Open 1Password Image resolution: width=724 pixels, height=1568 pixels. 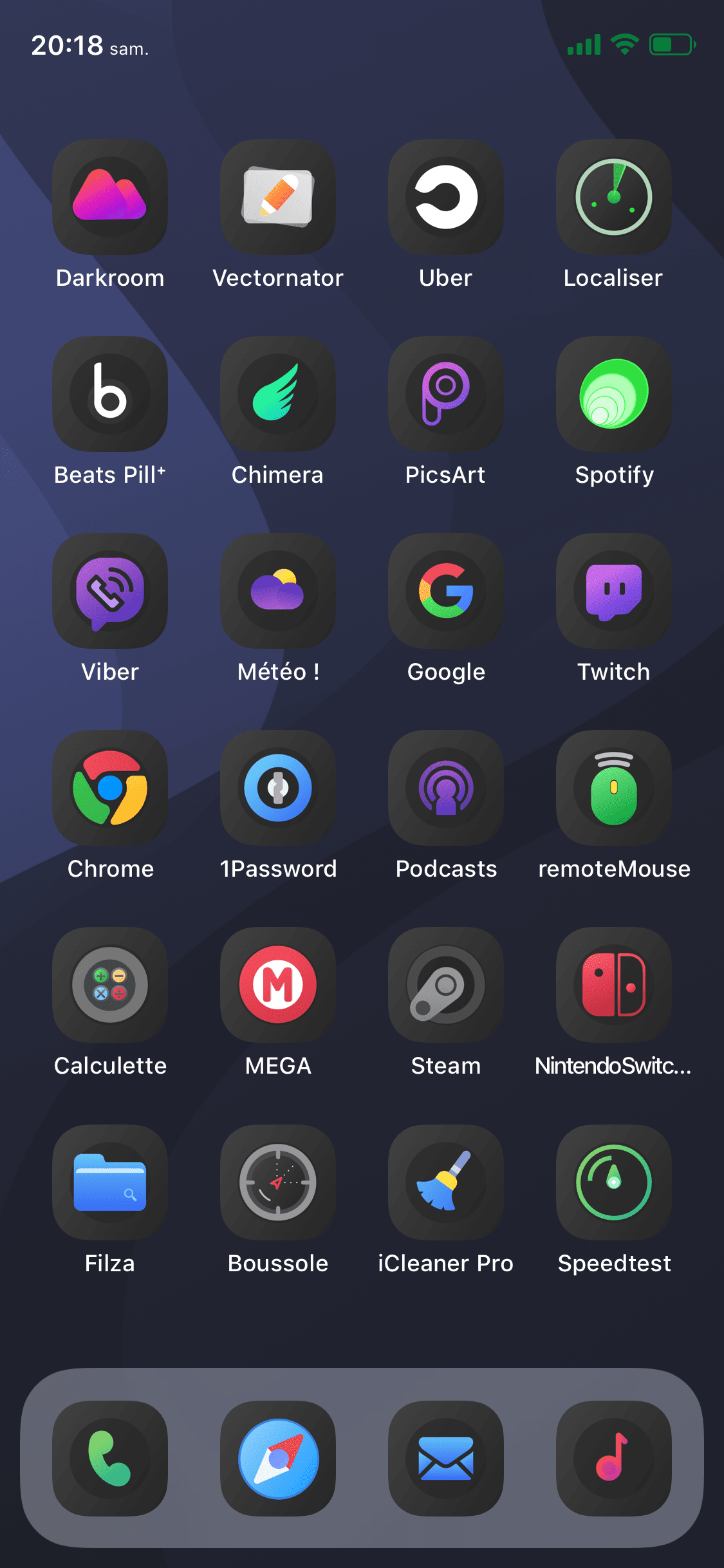coord(278,788)
